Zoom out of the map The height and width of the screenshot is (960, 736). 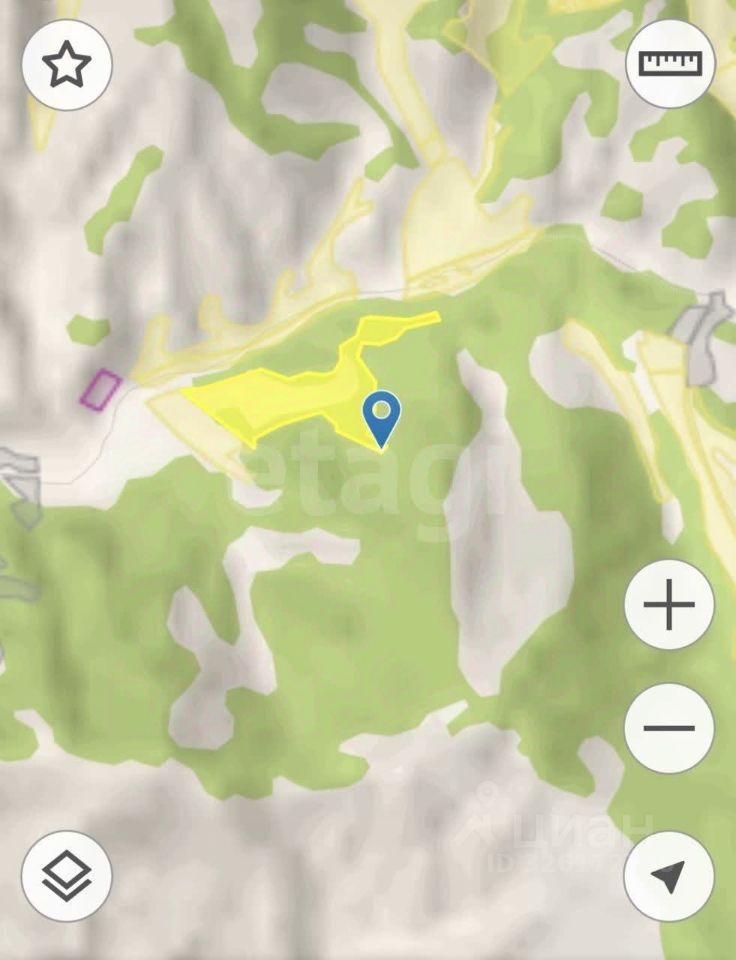click(669, 727)
